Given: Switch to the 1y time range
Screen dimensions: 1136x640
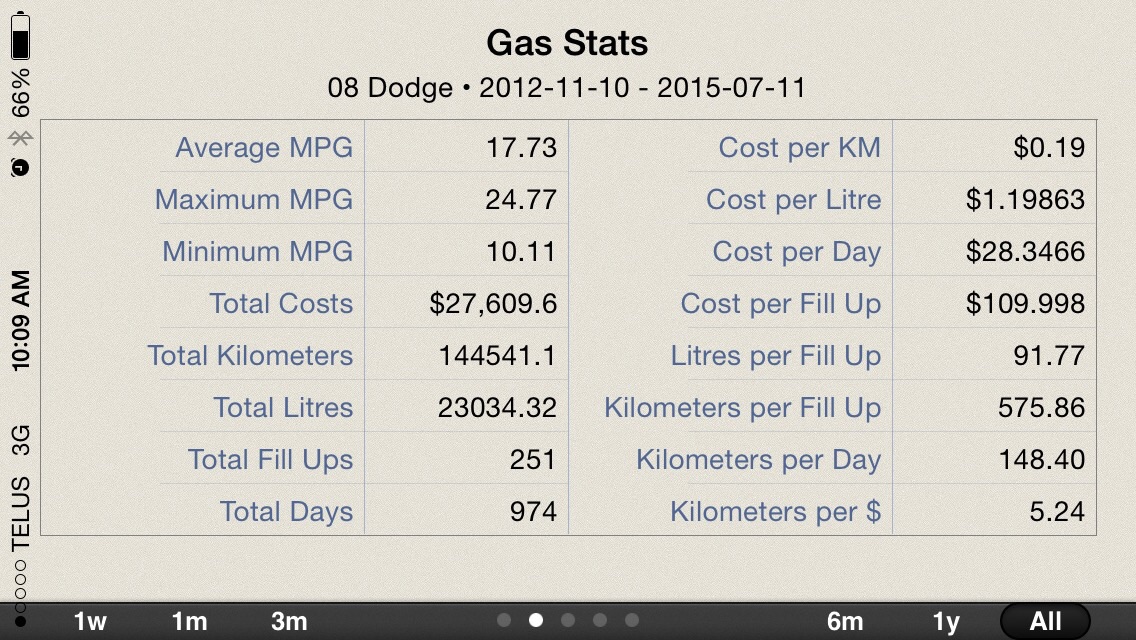Looking at the screenshot, I should tap(946, 621).
